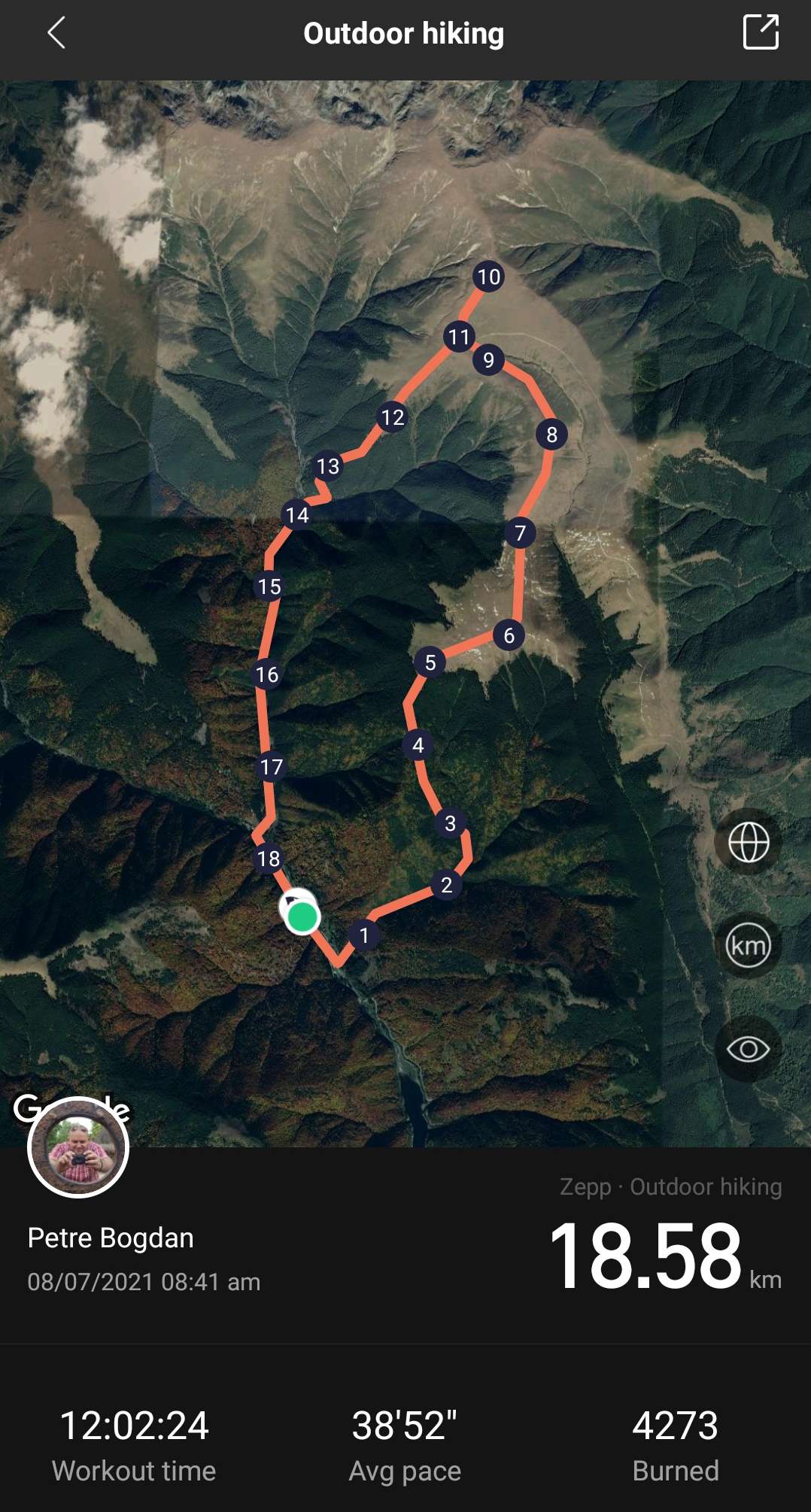811x1512 pixels.
Task: Switch map type with globe button
Action: (x=748, y=841)
